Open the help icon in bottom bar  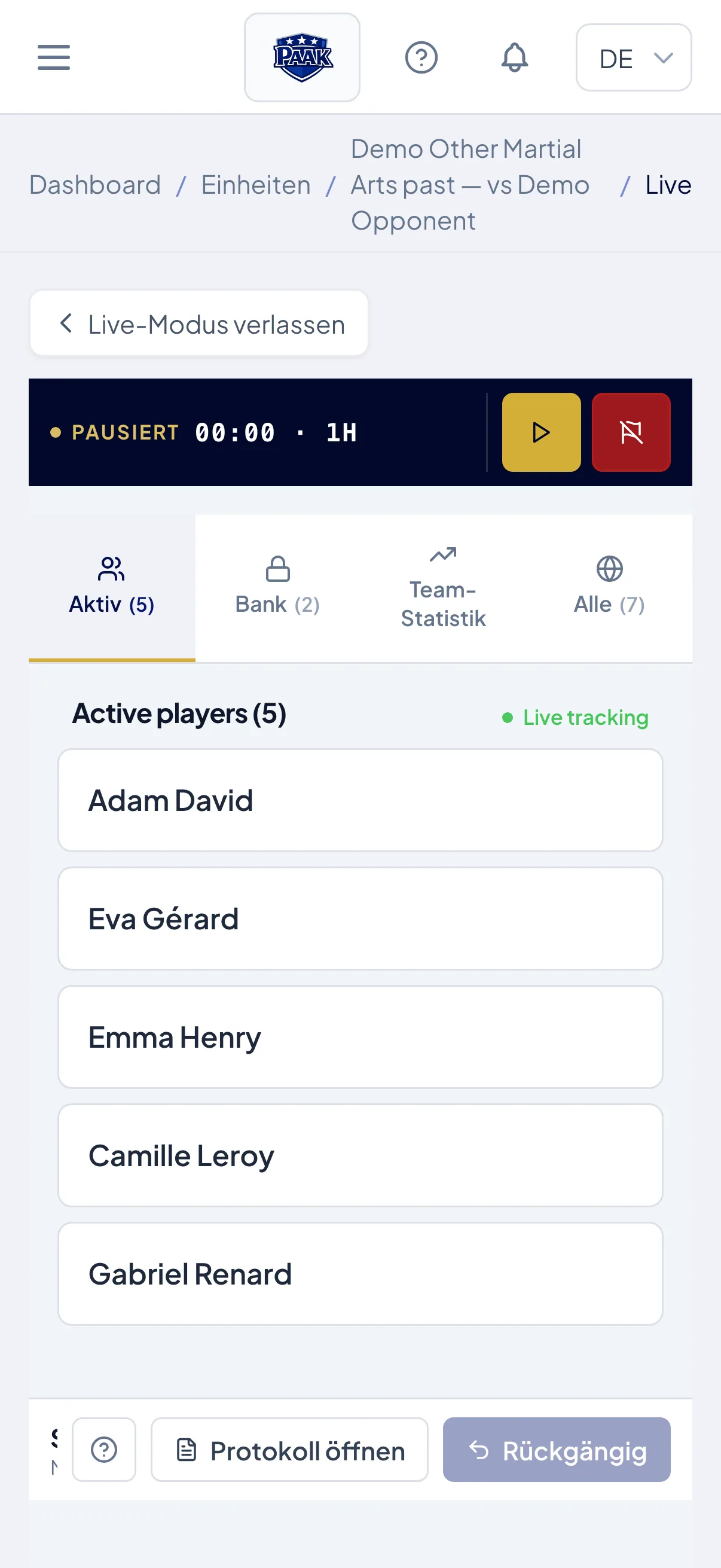pos(104,1450)
